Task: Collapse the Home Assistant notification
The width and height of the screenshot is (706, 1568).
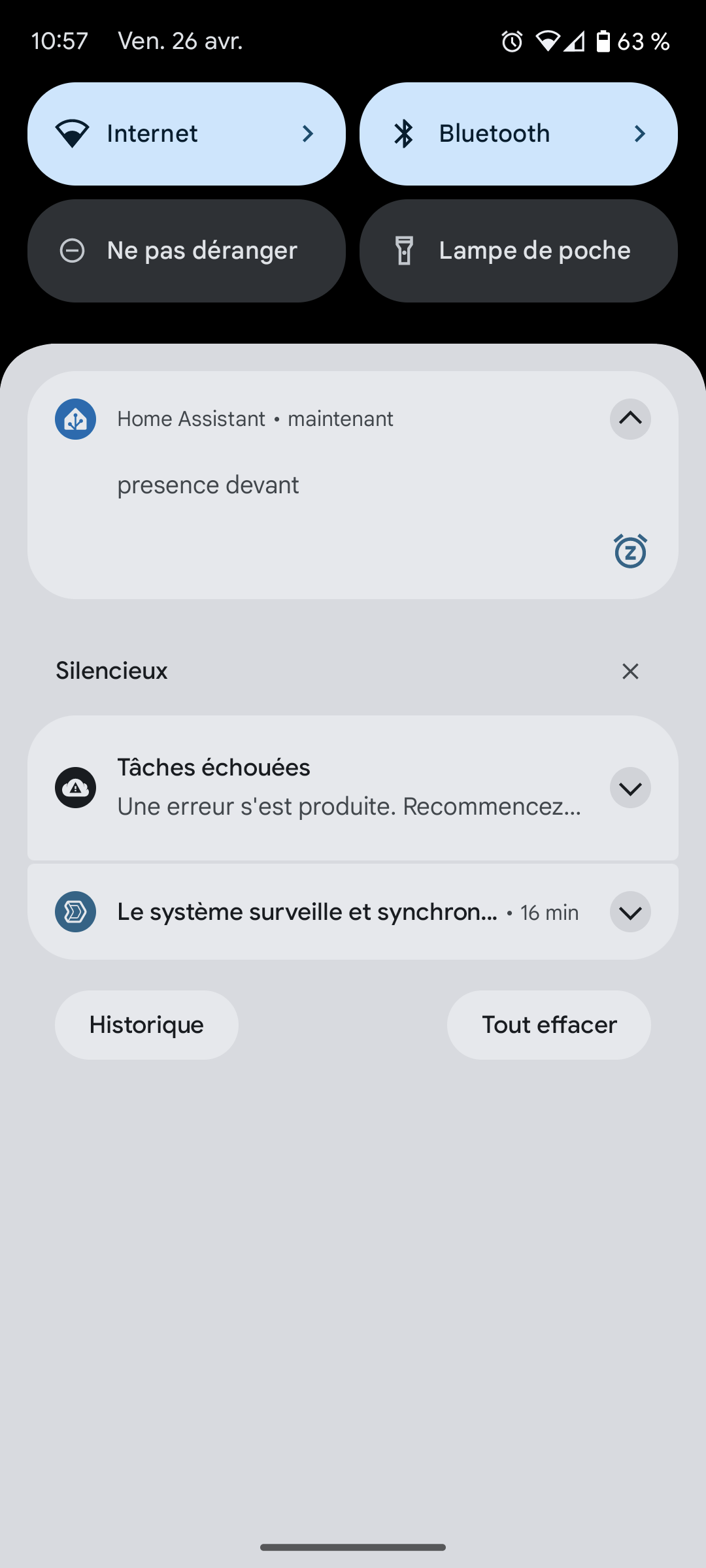Action: 630,419
